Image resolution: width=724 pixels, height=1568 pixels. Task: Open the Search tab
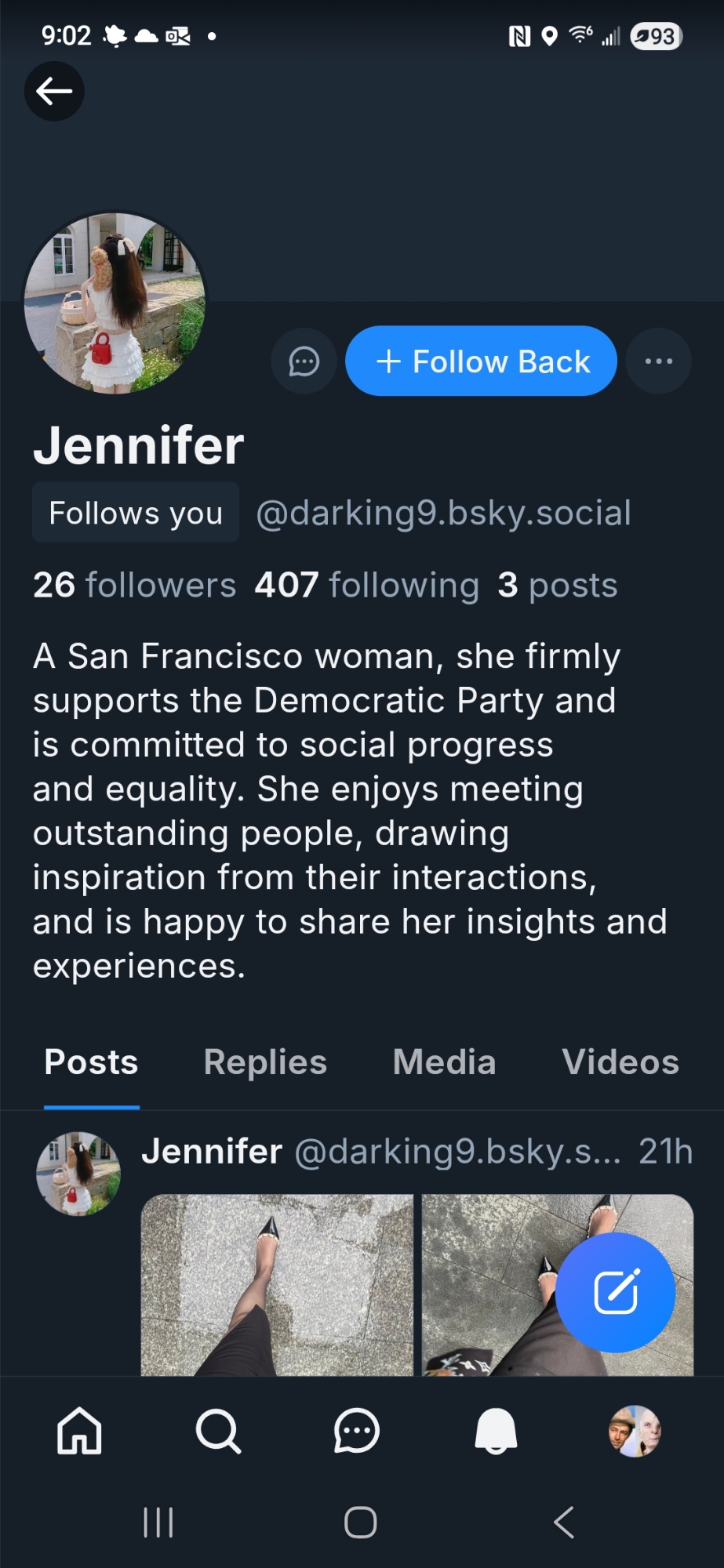click(217, 1431)
